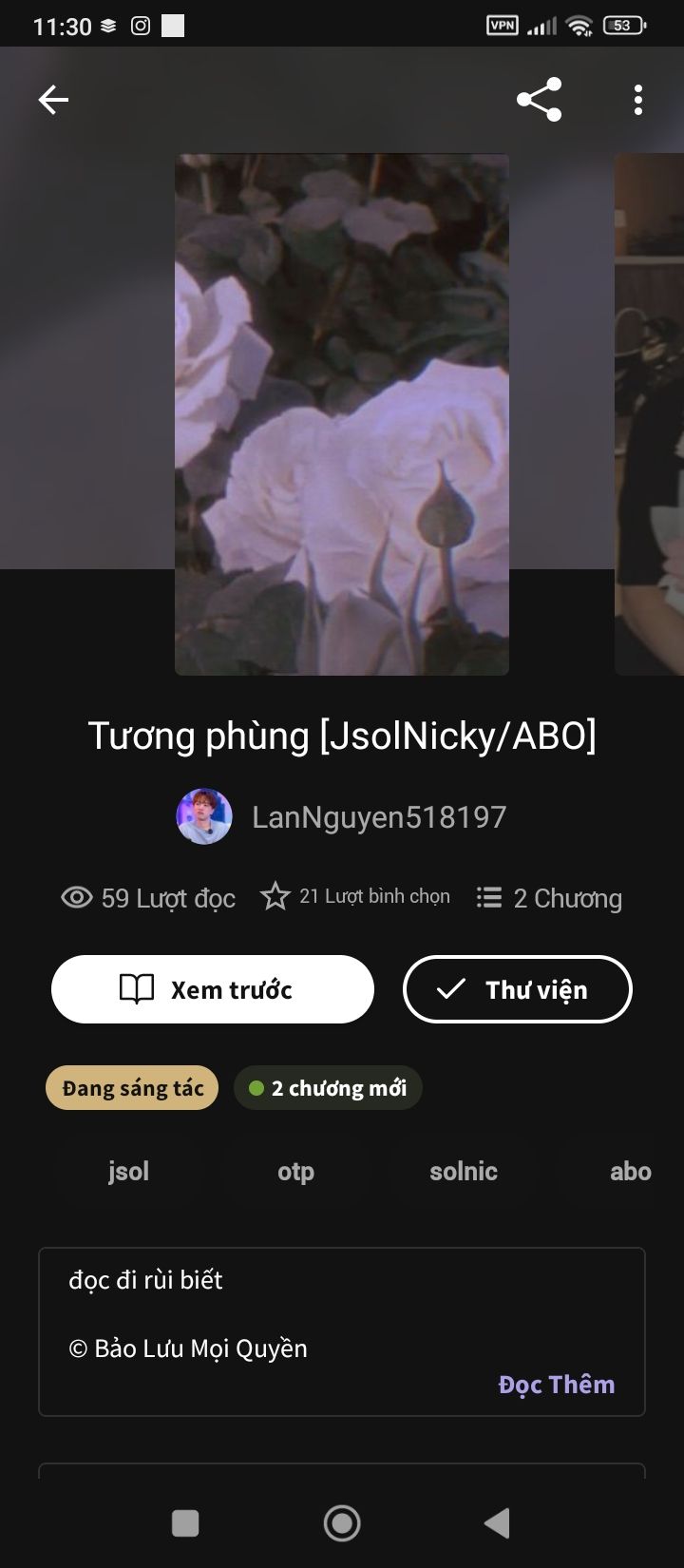The width and height of the screenshot is (684, 1568).
Task: Open the recent apps view
Action: 185,1523
